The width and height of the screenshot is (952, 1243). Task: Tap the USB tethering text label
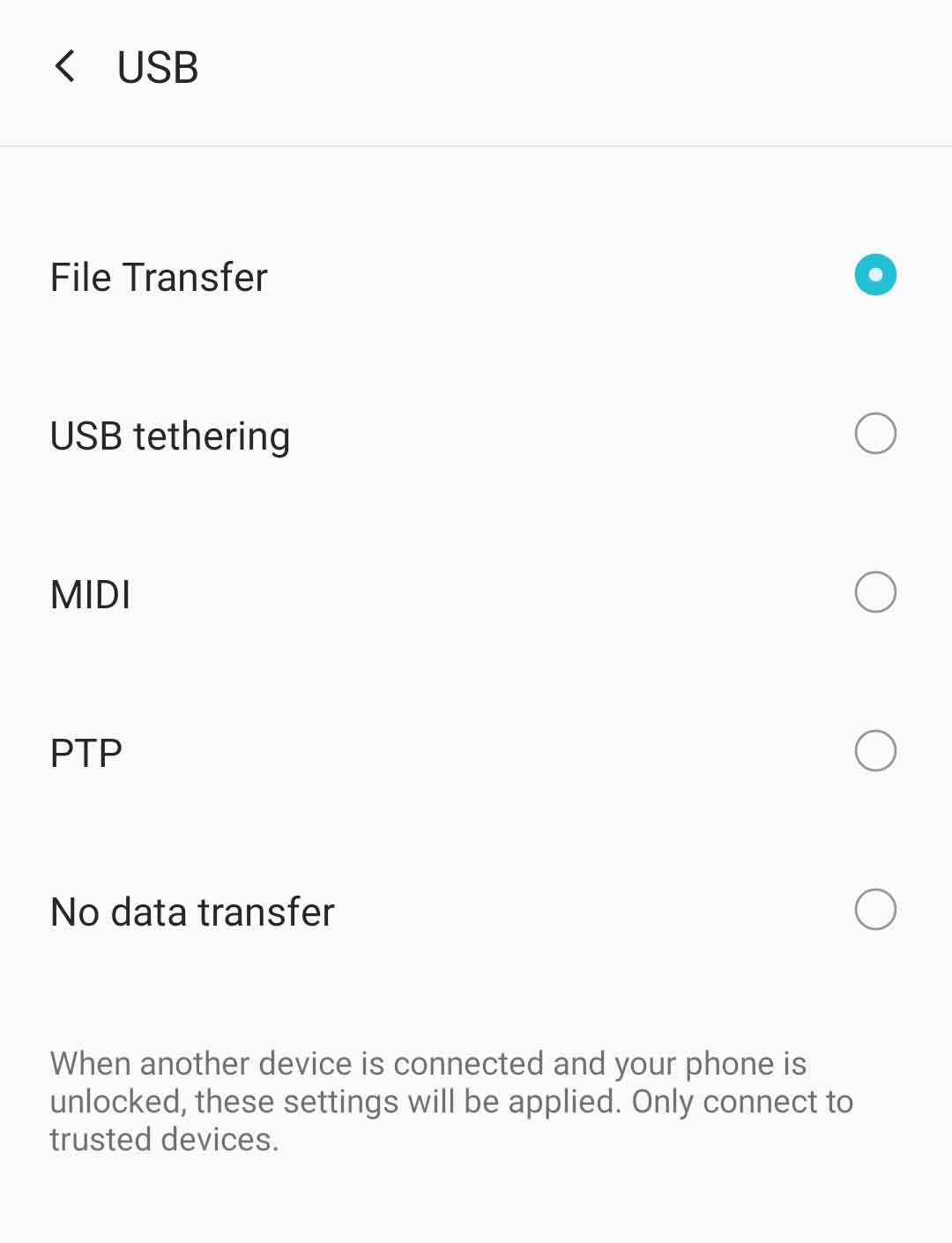(170, 435)
